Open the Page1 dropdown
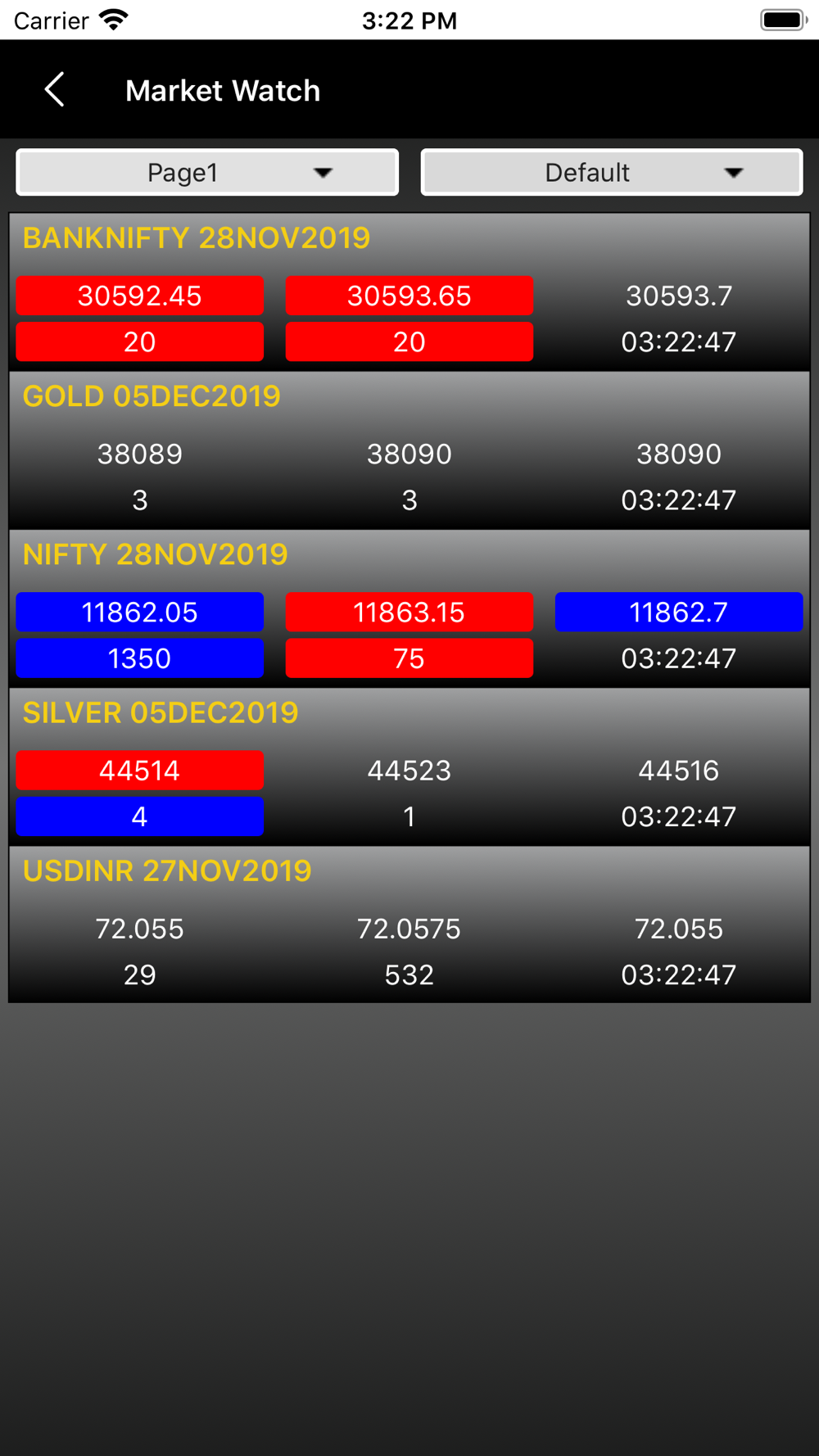 [x=207, y=172]
